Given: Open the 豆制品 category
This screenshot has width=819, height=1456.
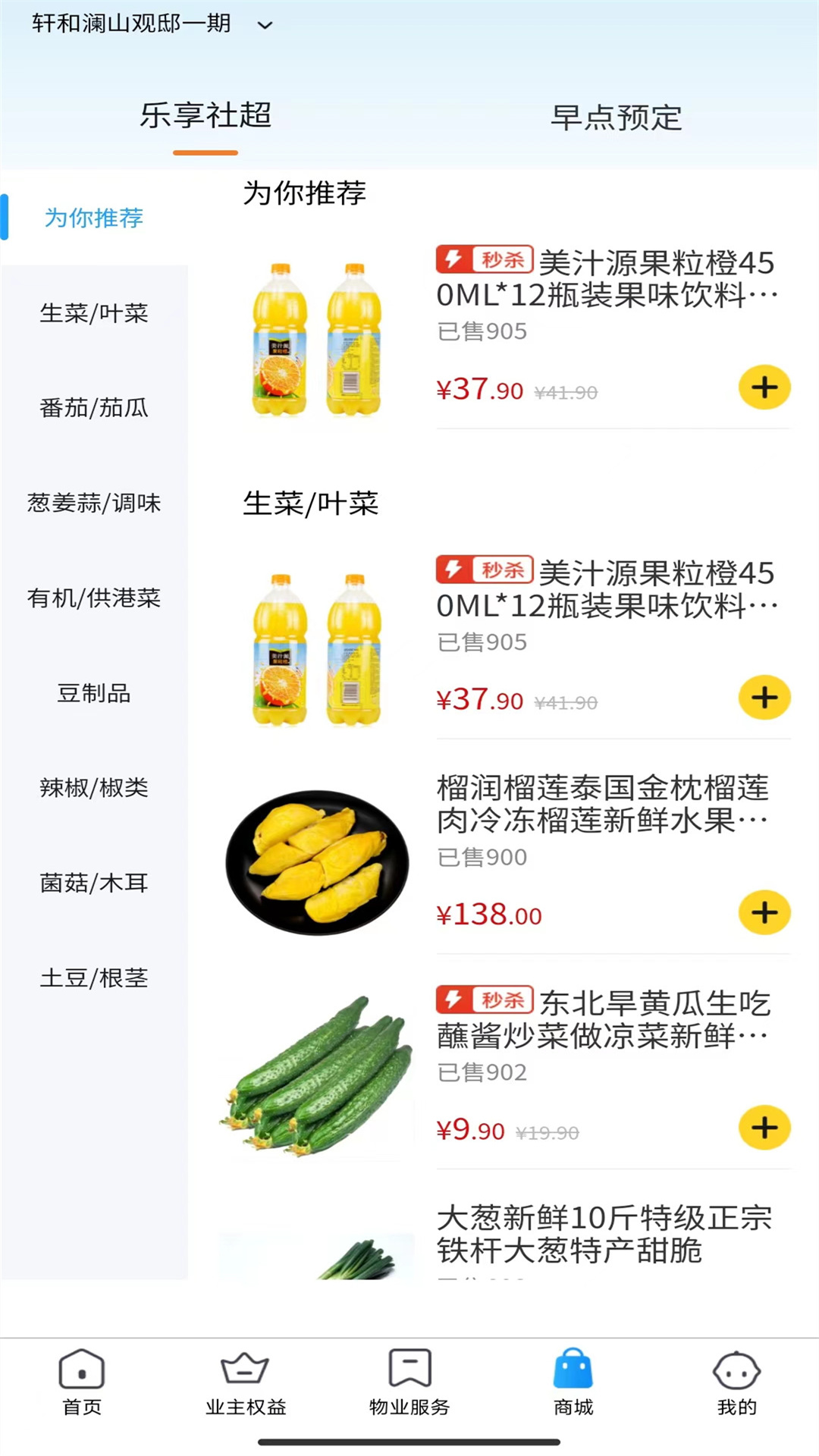Looking at the screenshot, I should 94,693.
